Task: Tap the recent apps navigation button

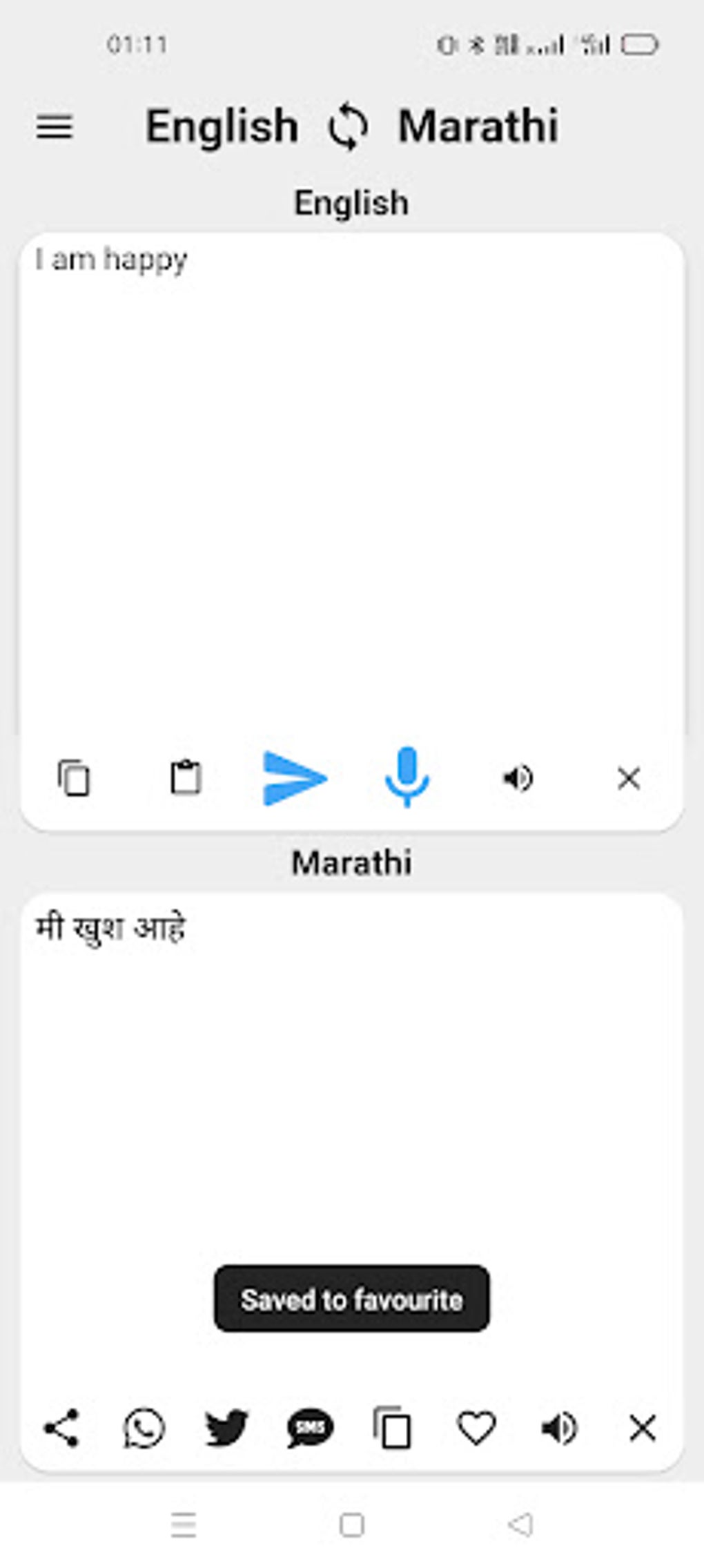Action: (183, 1537)
